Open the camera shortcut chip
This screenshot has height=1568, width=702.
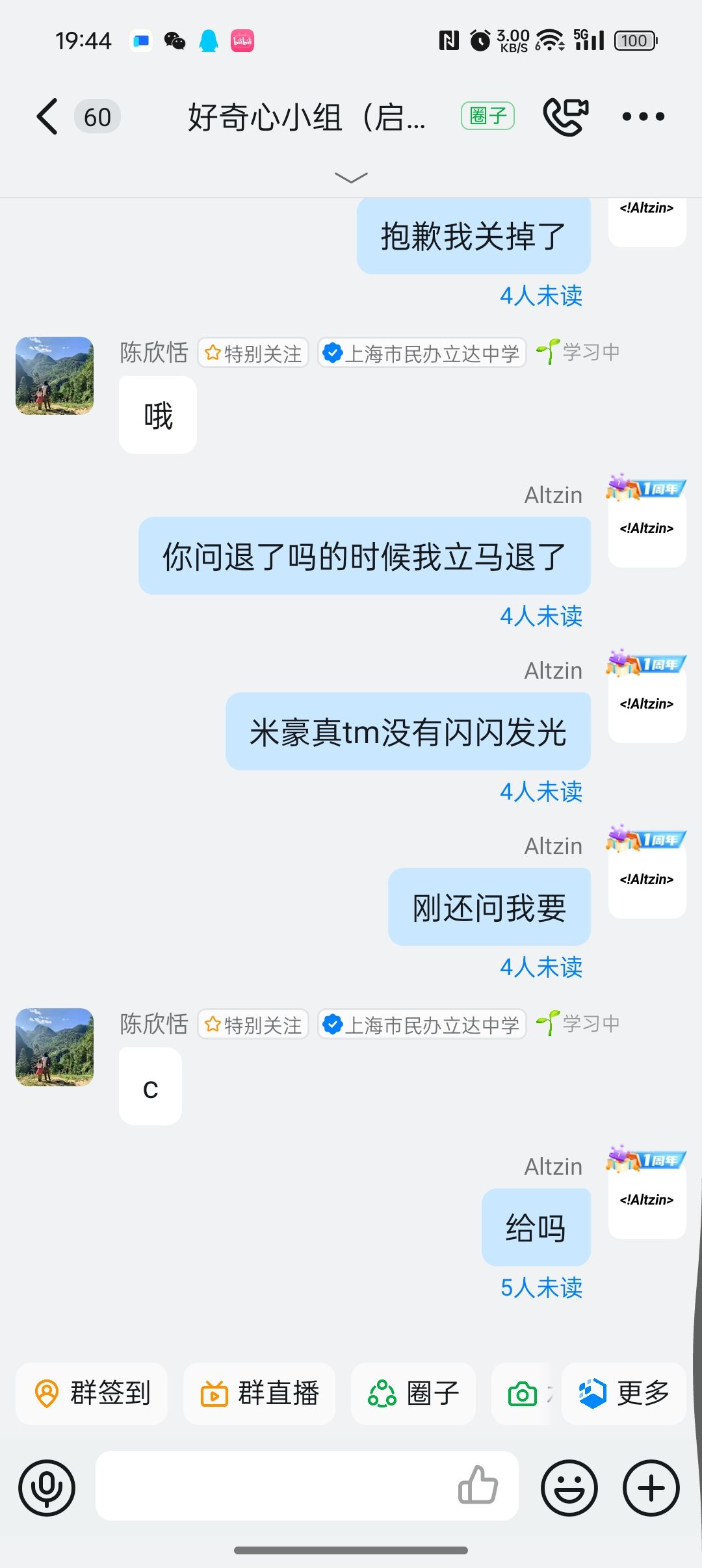pyautogui.click(x=523, y=1393)
